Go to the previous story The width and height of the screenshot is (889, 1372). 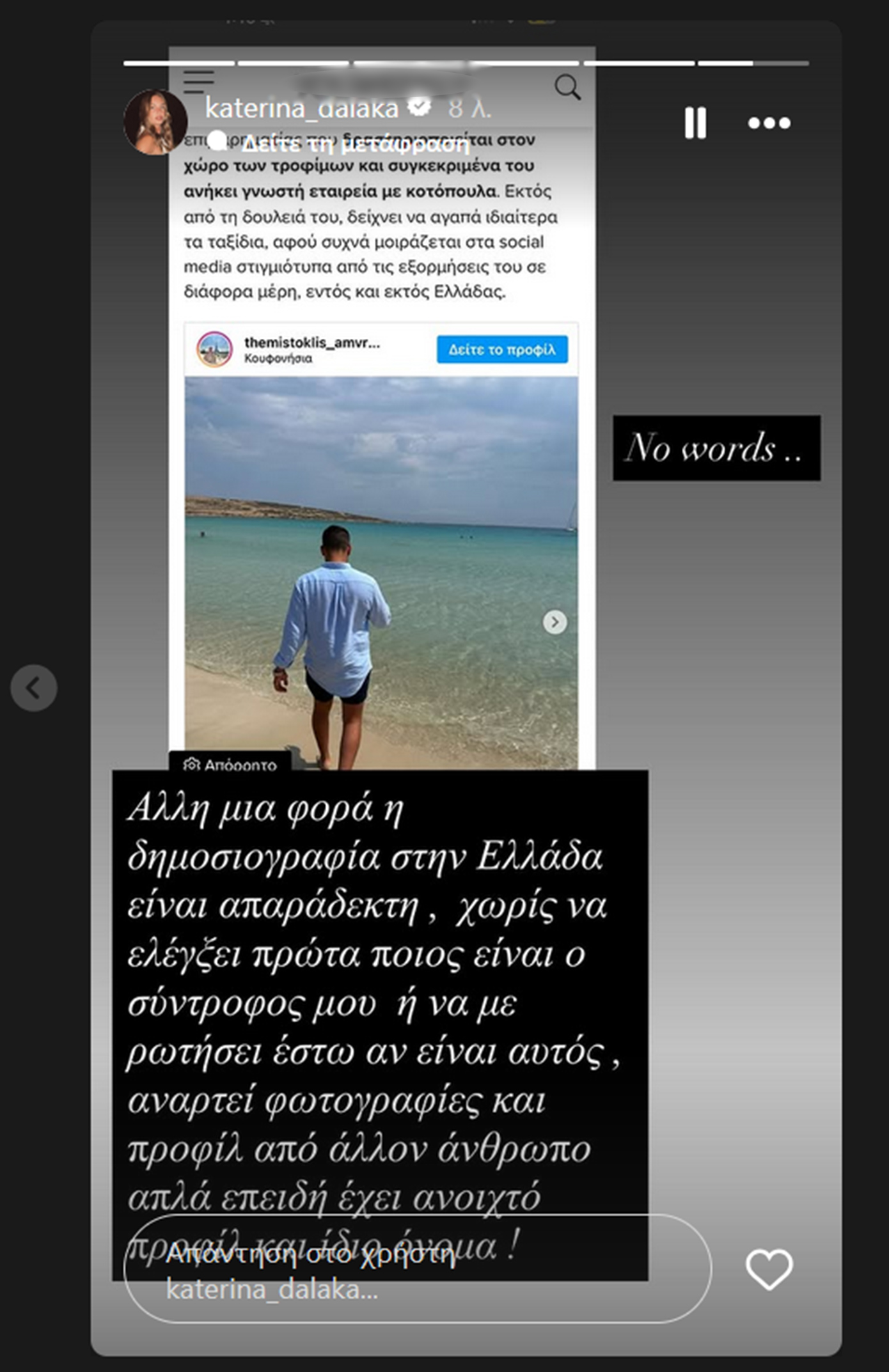pos(34,688)
